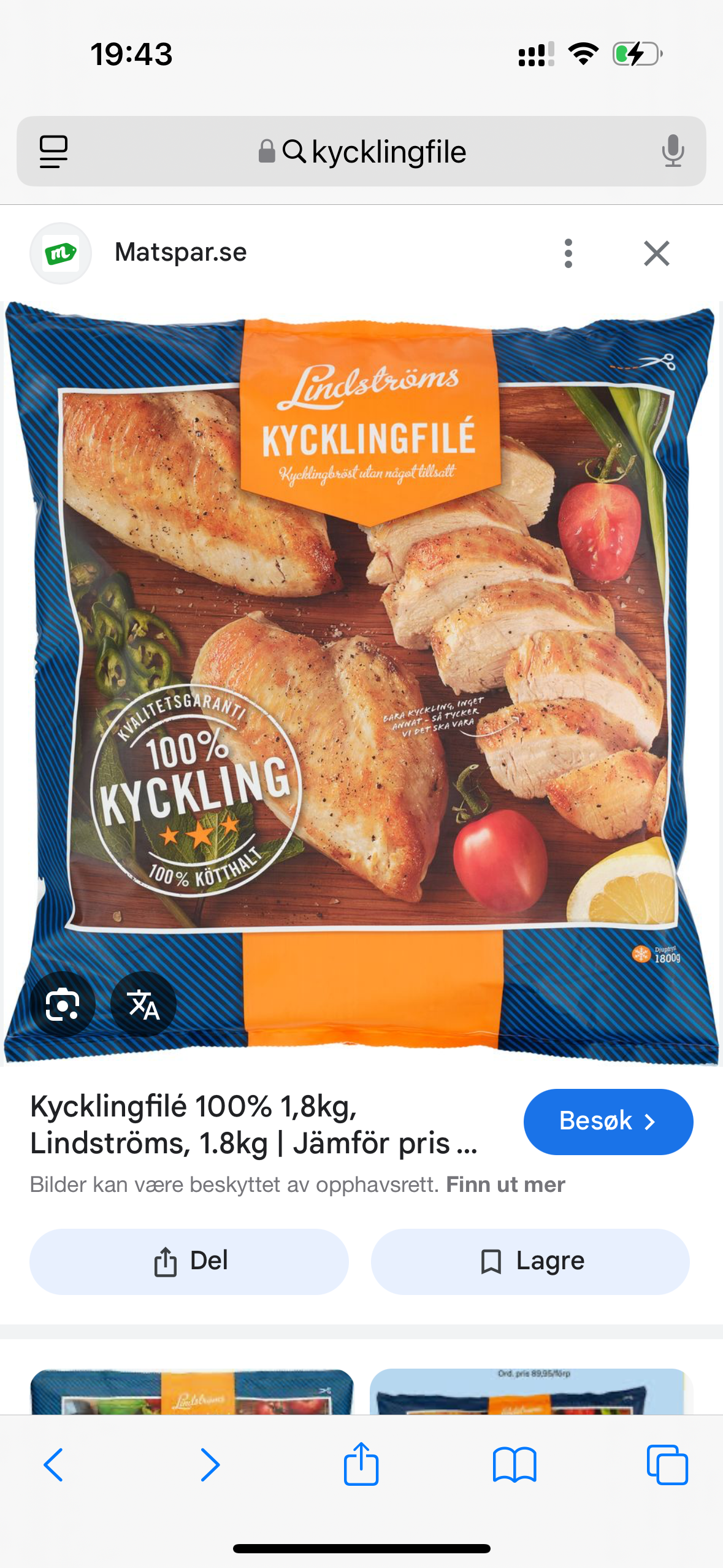Viewport: 723px width, 1568px height.
Task: Start voice search with the microphone
Action: coord(673,152)
